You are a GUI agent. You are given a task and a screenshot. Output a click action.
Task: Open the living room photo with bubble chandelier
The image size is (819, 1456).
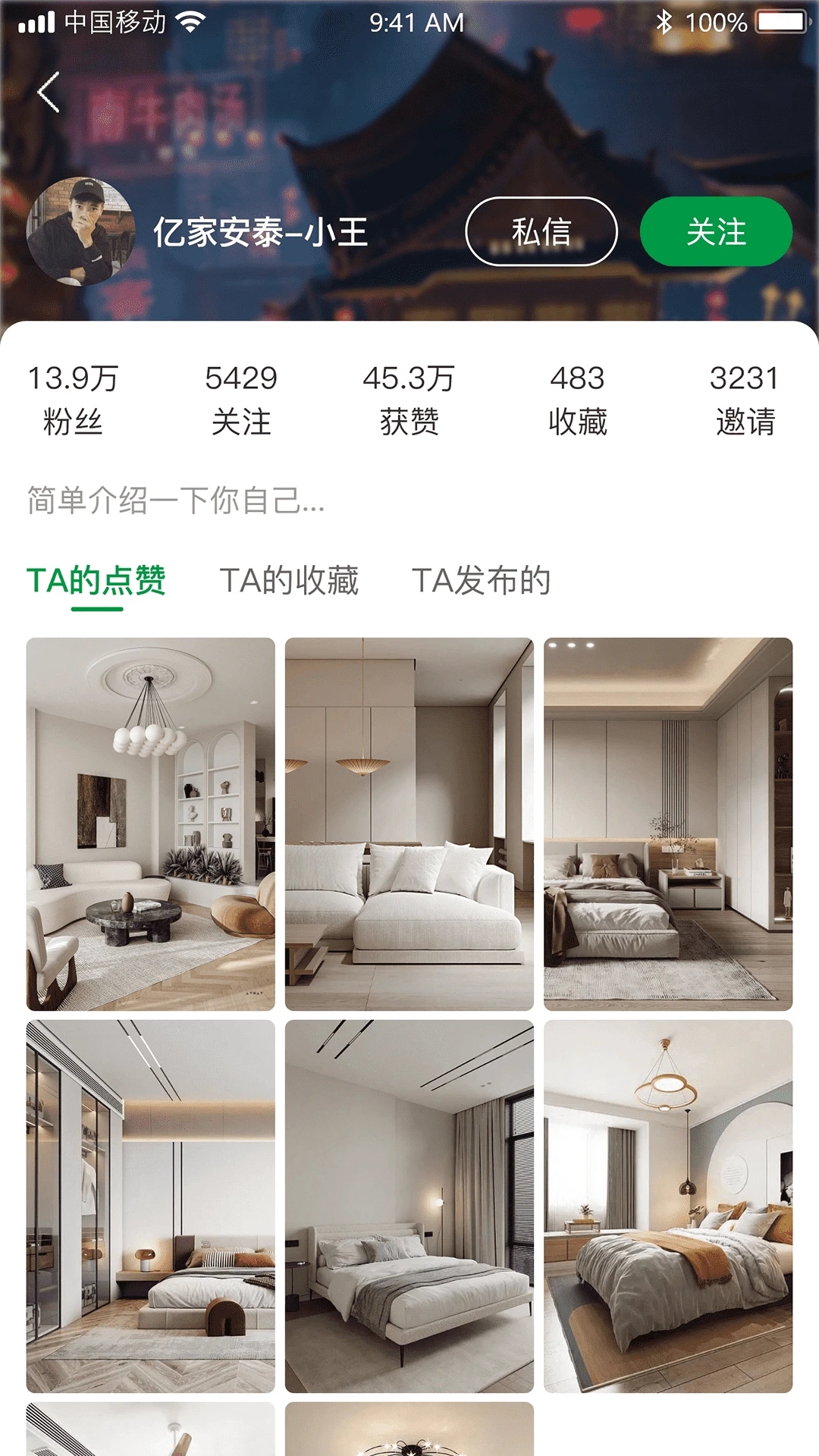coord(150,824)
